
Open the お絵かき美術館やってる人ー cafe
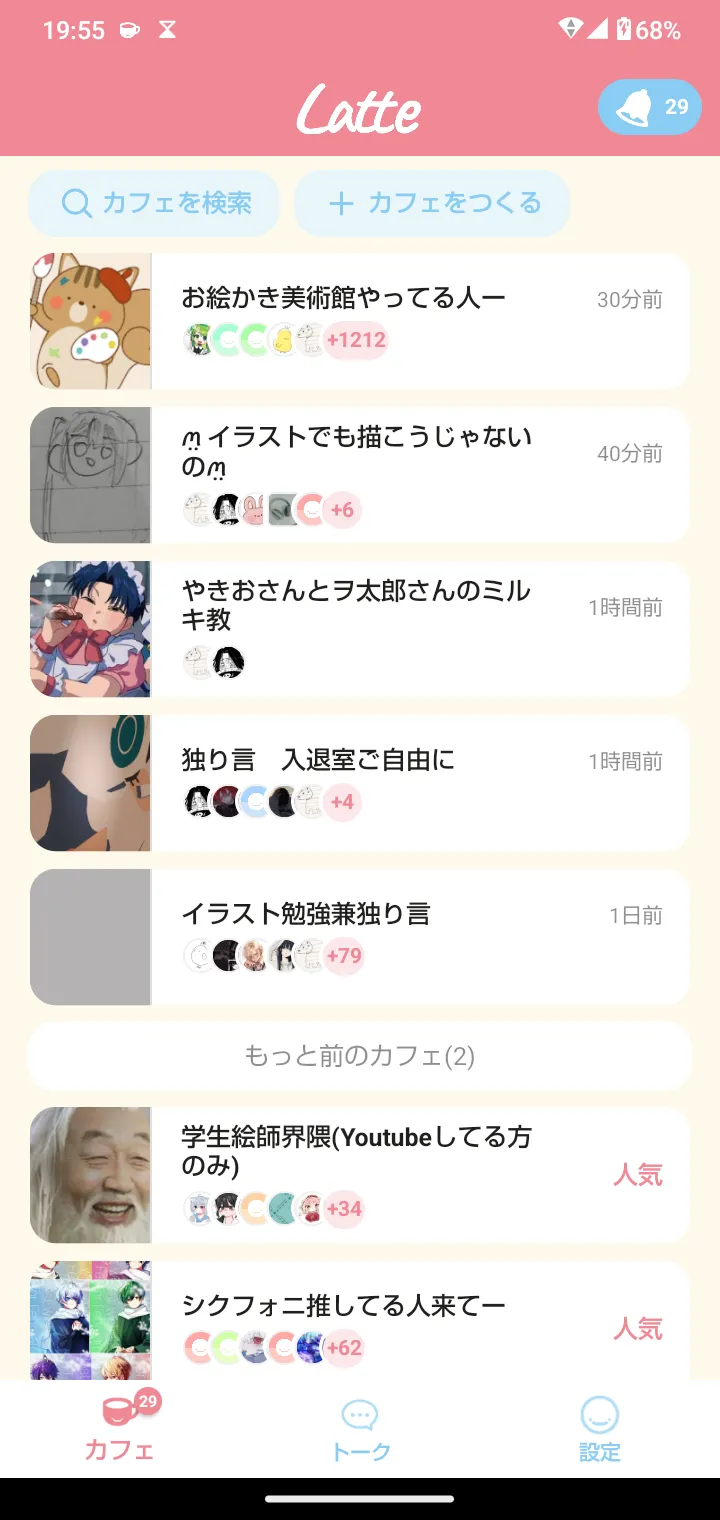tap(360, 321)
